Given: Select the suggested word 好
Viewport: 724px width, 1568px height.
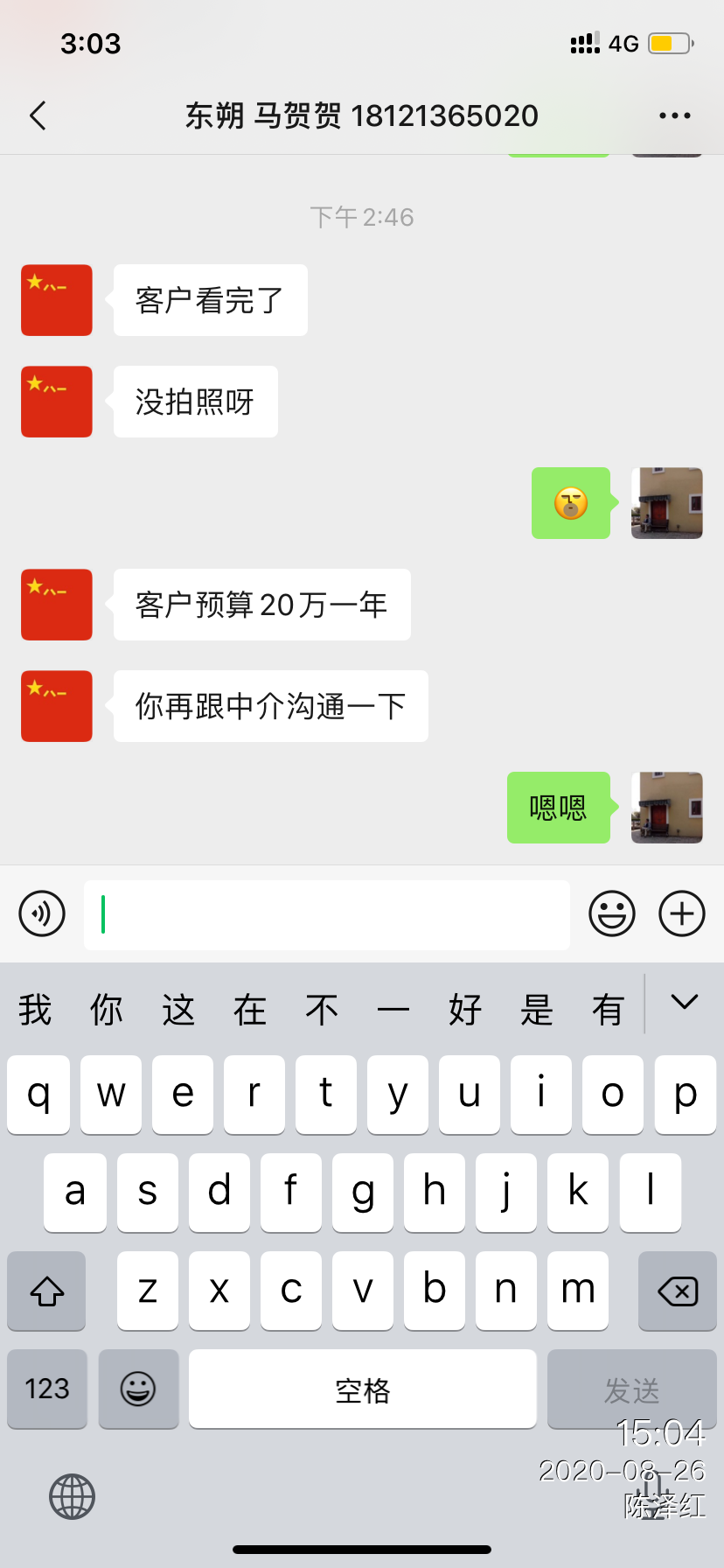Looking at the screenshot, I should 465,1010.
